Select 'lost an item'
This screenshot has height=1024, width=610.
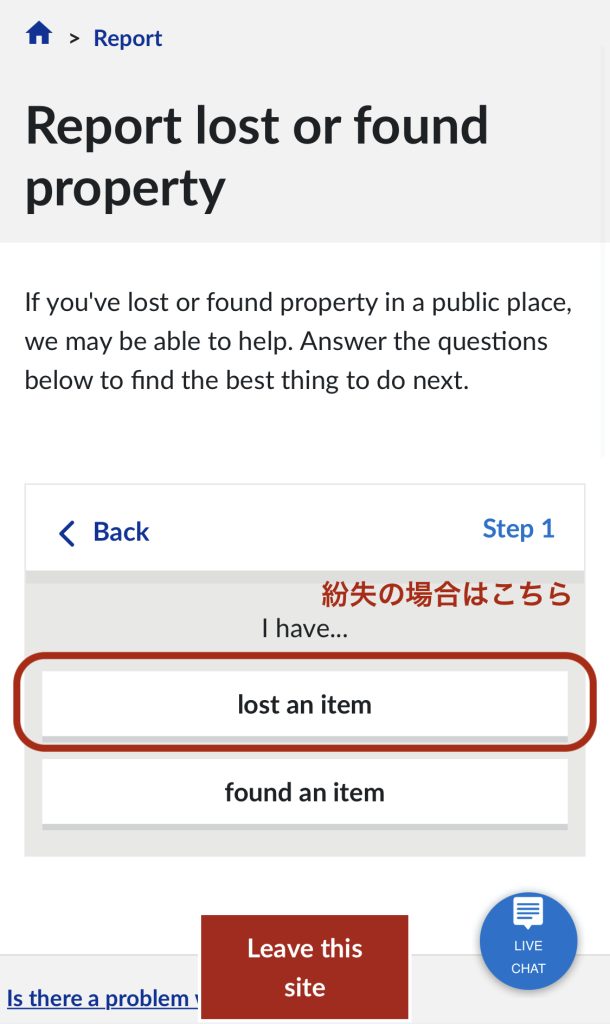coord(304,705)
